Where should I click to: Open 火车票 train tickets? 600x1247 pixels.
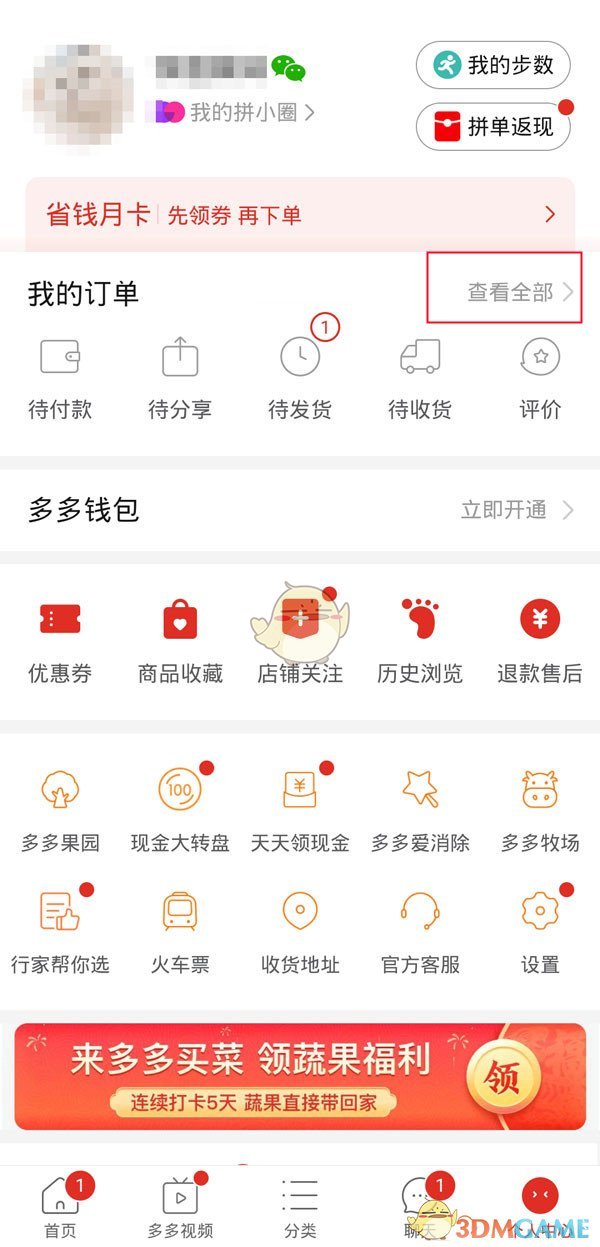click(180, 930)
